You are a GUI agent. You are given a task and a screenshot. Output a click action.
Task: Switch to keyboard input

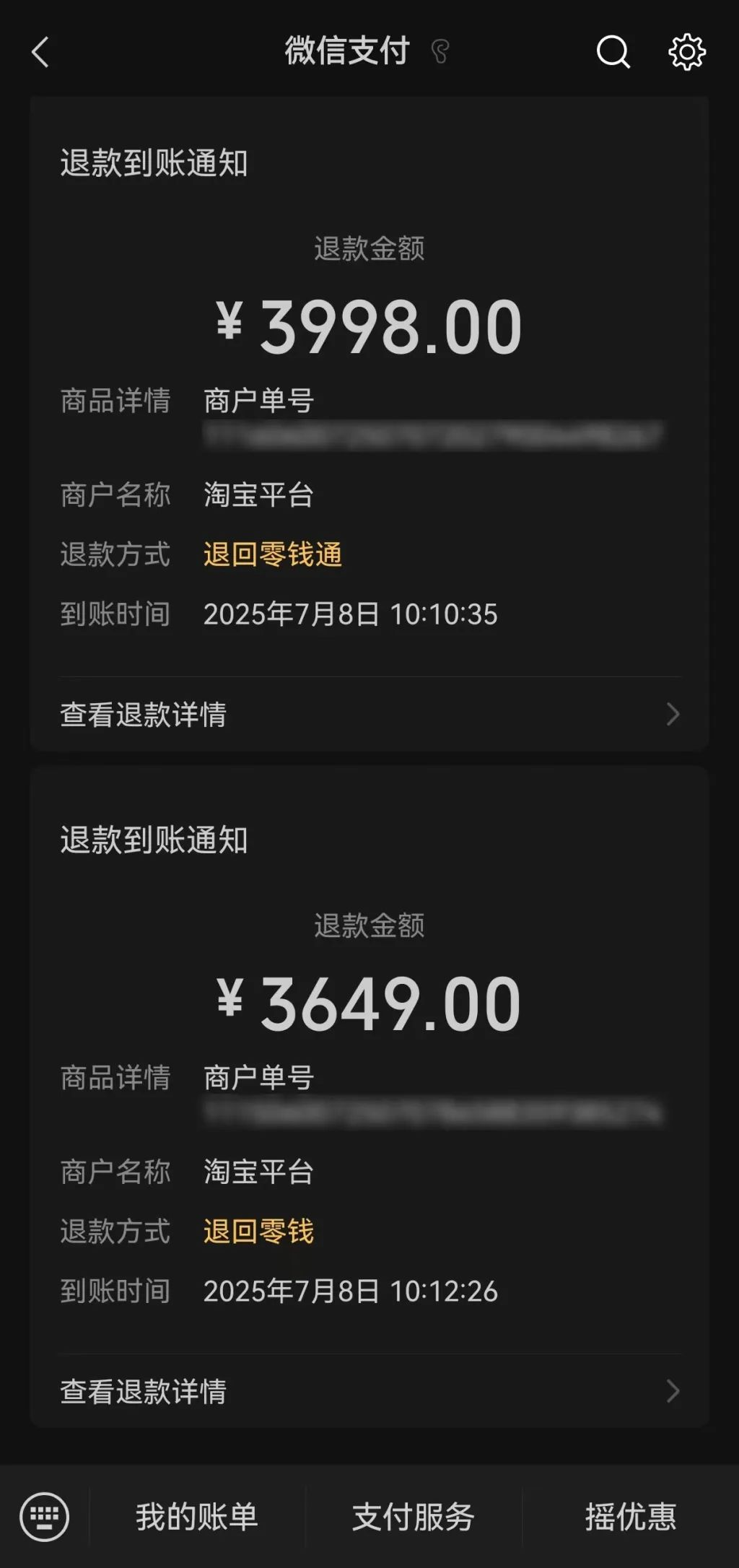click(x=44, y=1517)
